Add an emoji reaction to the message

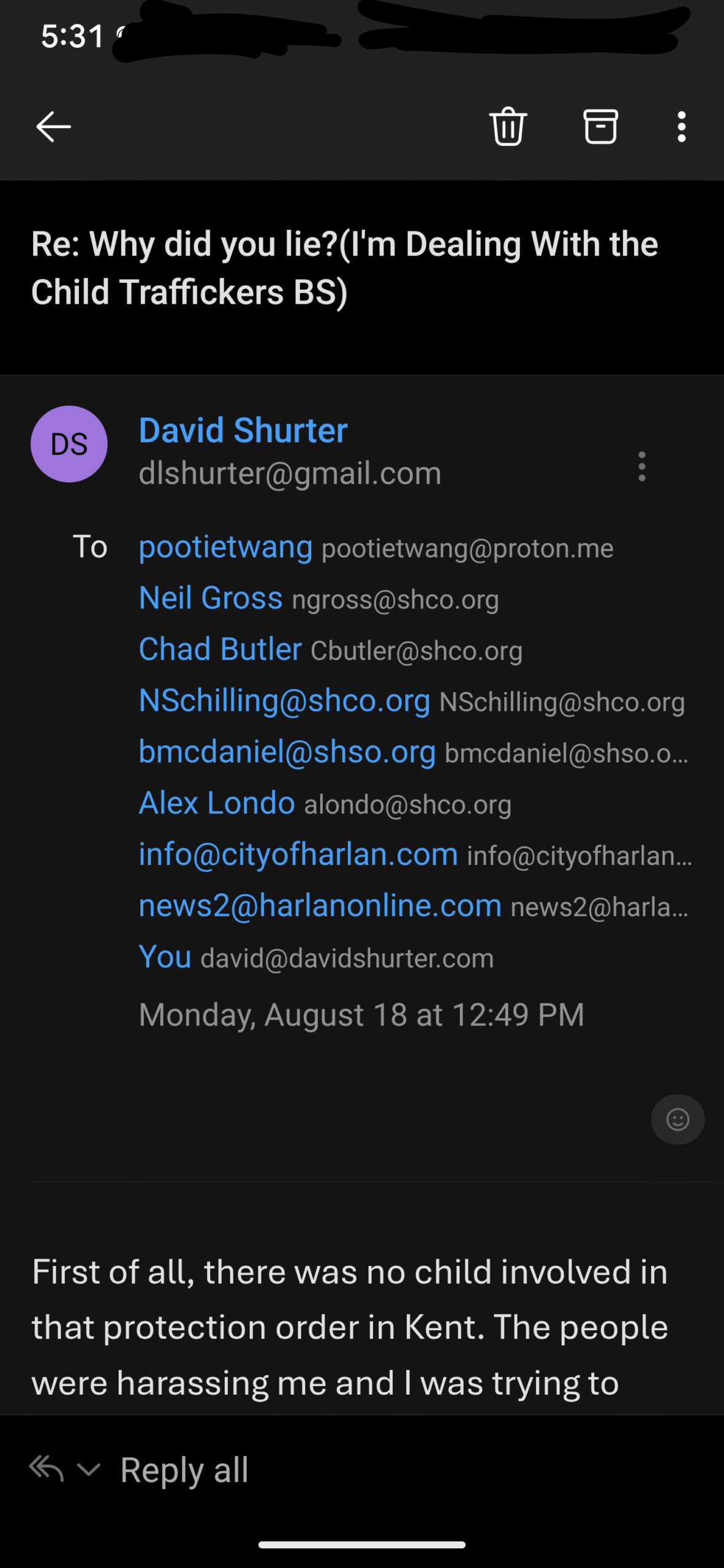tap(677, 1120)
